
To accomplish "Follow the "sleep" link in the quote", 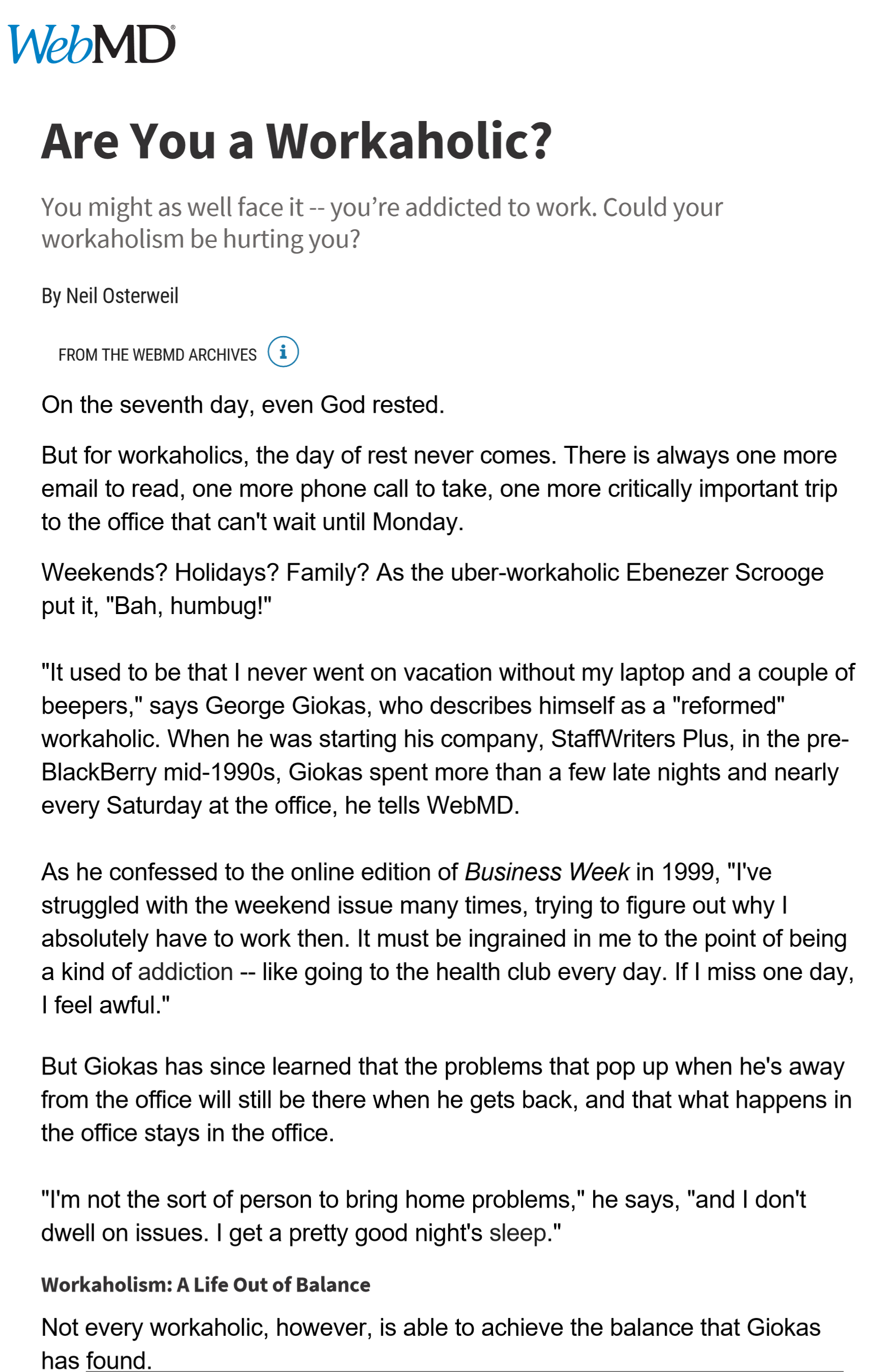I will [x=517, y=1233].
